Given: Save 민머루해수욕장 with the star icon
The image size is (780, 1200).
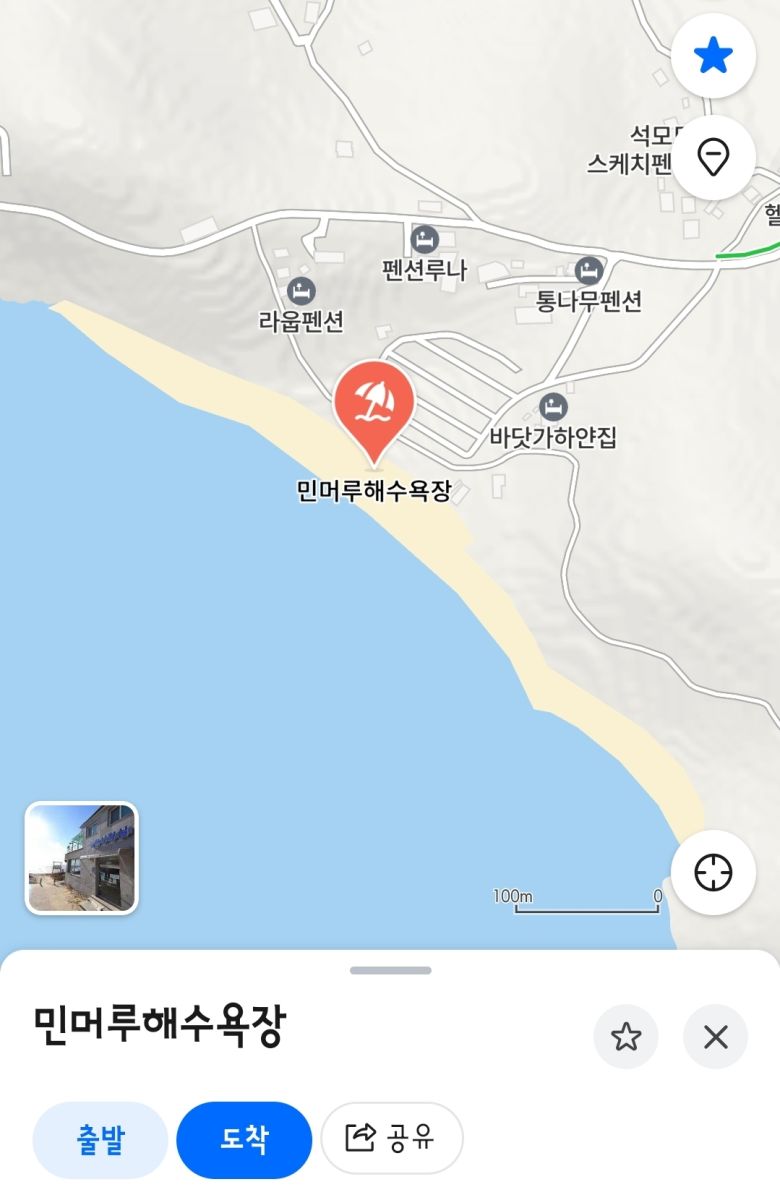Looking at the screenshot, I should click(626, 1037).
